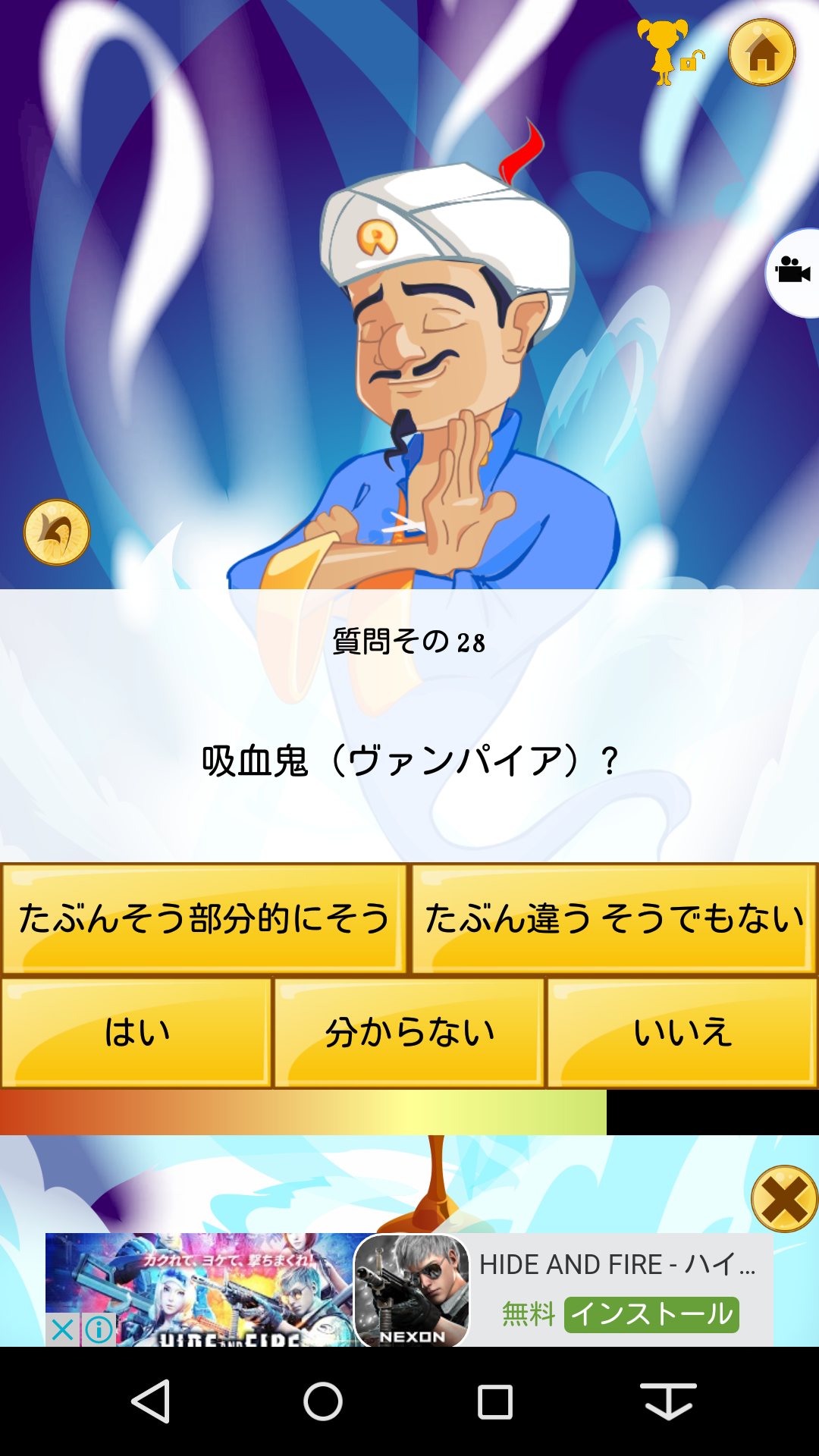Dismiss the ad with the small blue X
819x1456 pixels.
(x=63, y=1329)
